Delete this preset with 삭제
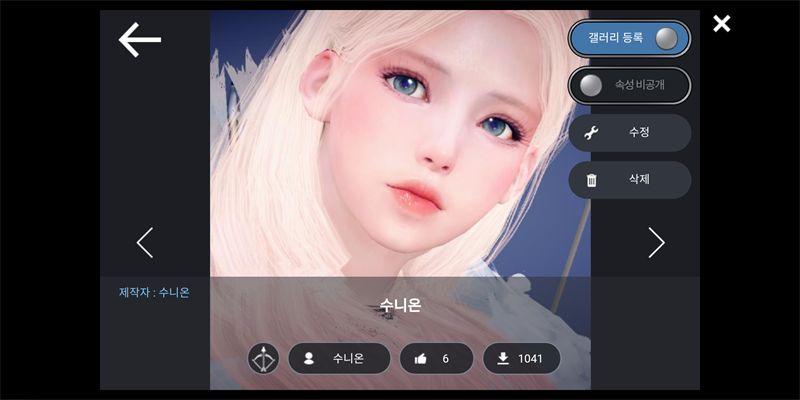This screenshot has height=400, width=800. (629, 180)
